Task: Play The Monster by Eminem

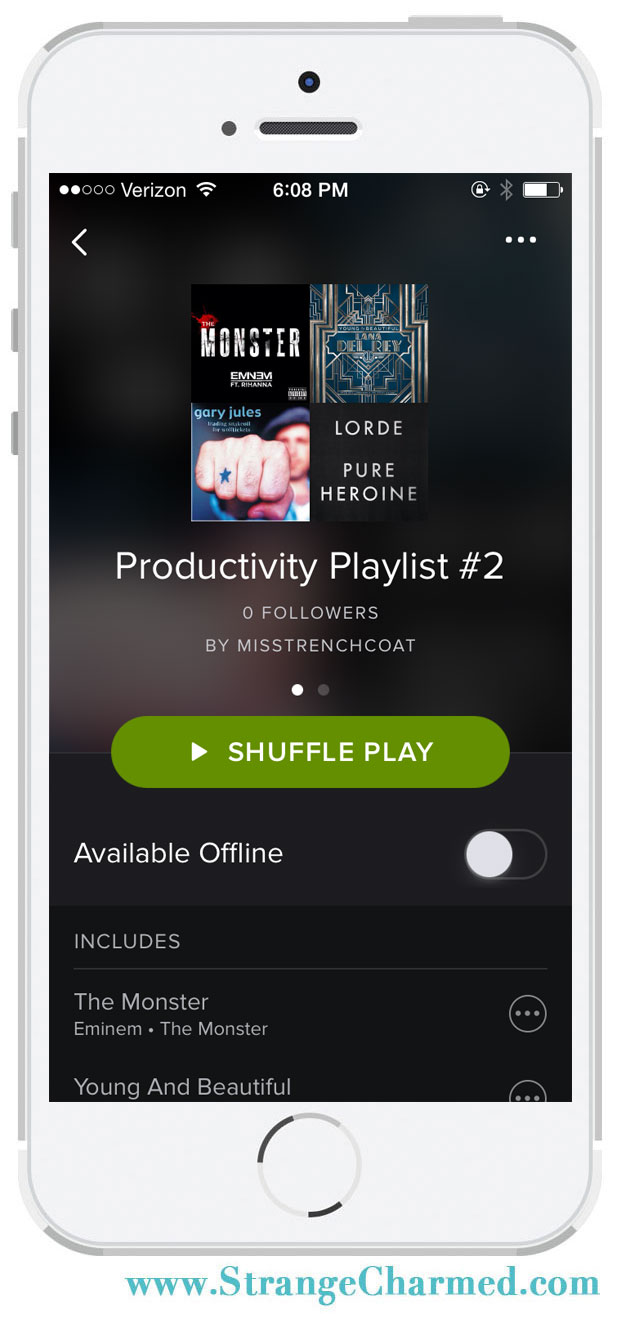Action: point(200,1012)
